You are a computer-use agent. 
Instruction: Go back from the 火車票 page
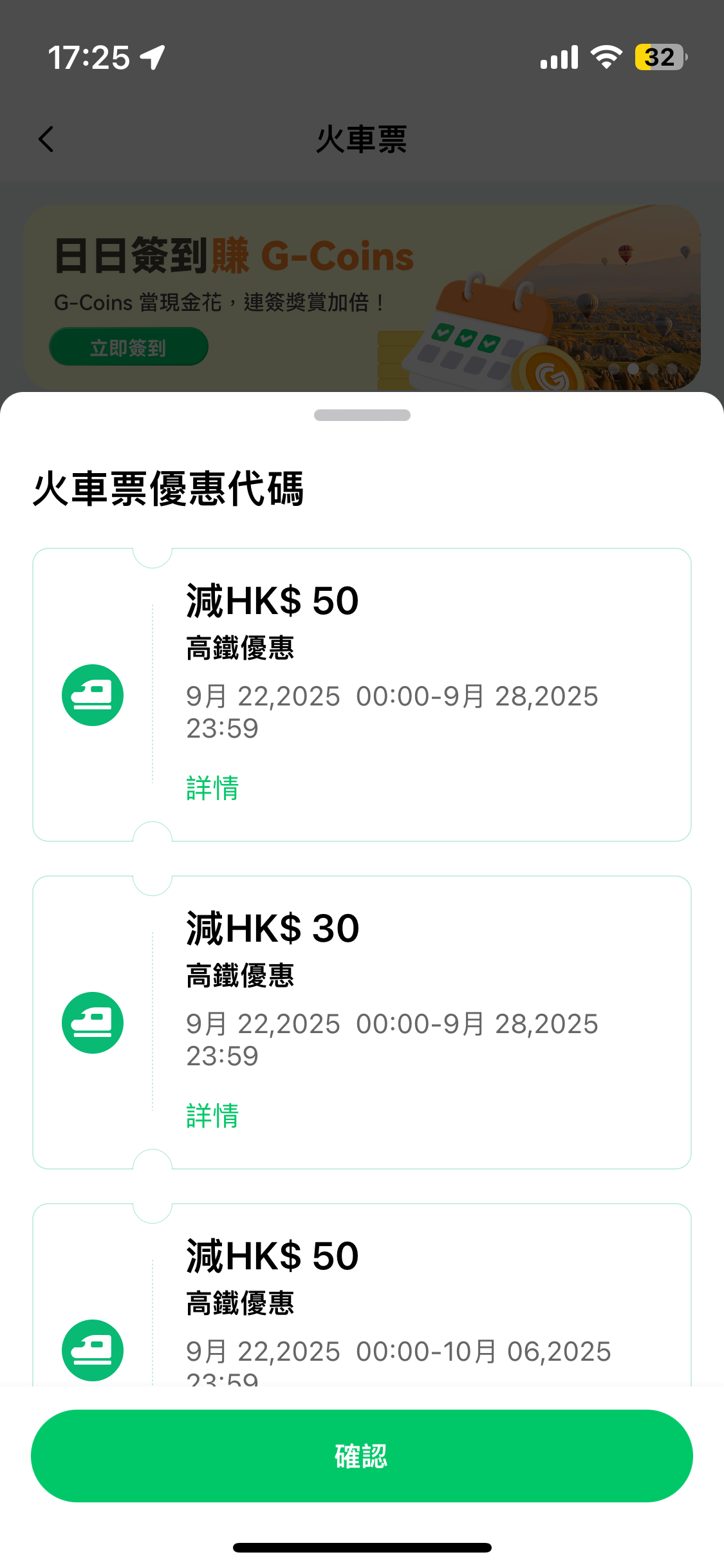click(x=46, y=139)
